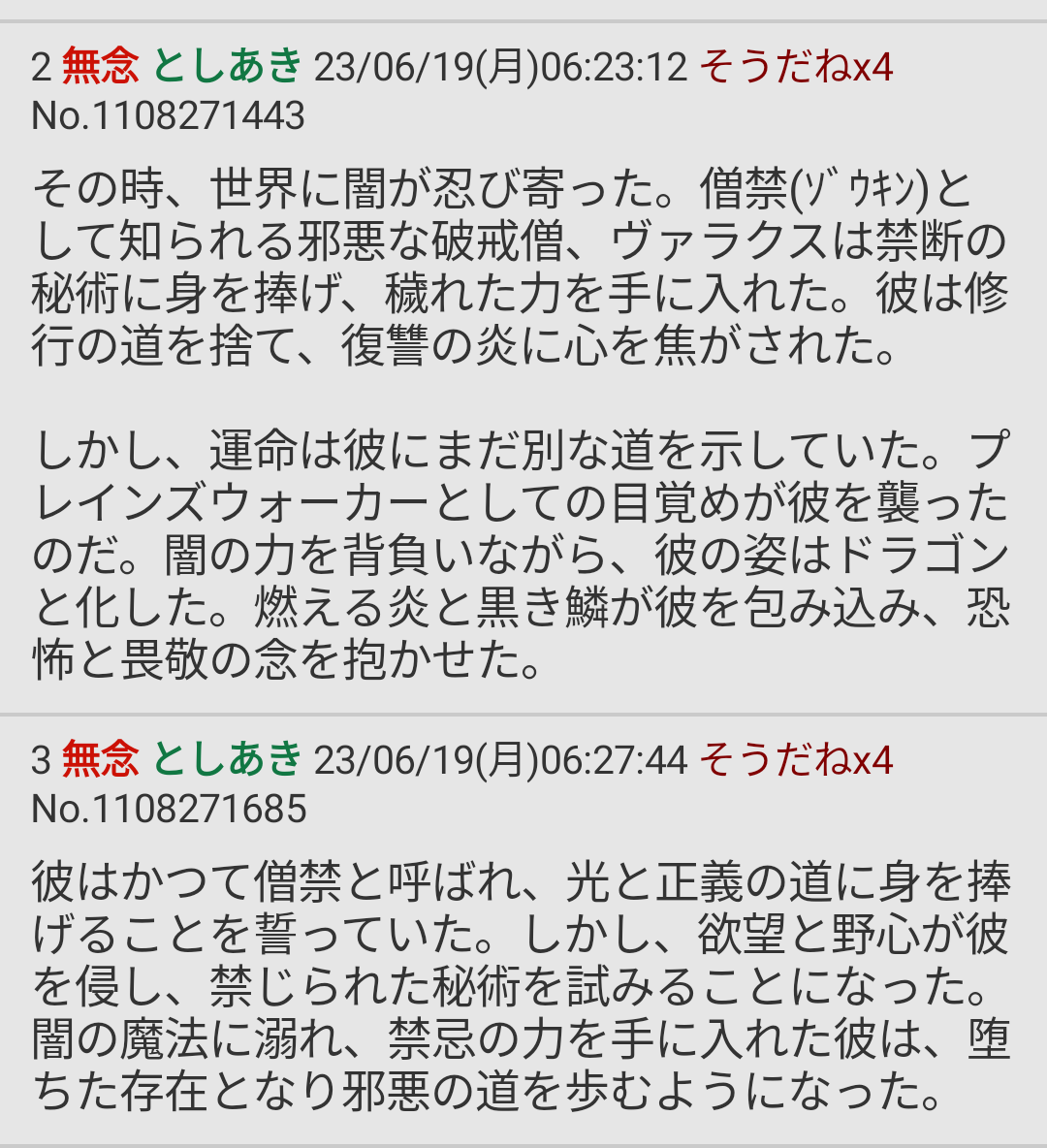Tap そうだねx4 on post No.1108271443
The height and width of the screenshot is (1148, 1047).
tap(795, 68)
